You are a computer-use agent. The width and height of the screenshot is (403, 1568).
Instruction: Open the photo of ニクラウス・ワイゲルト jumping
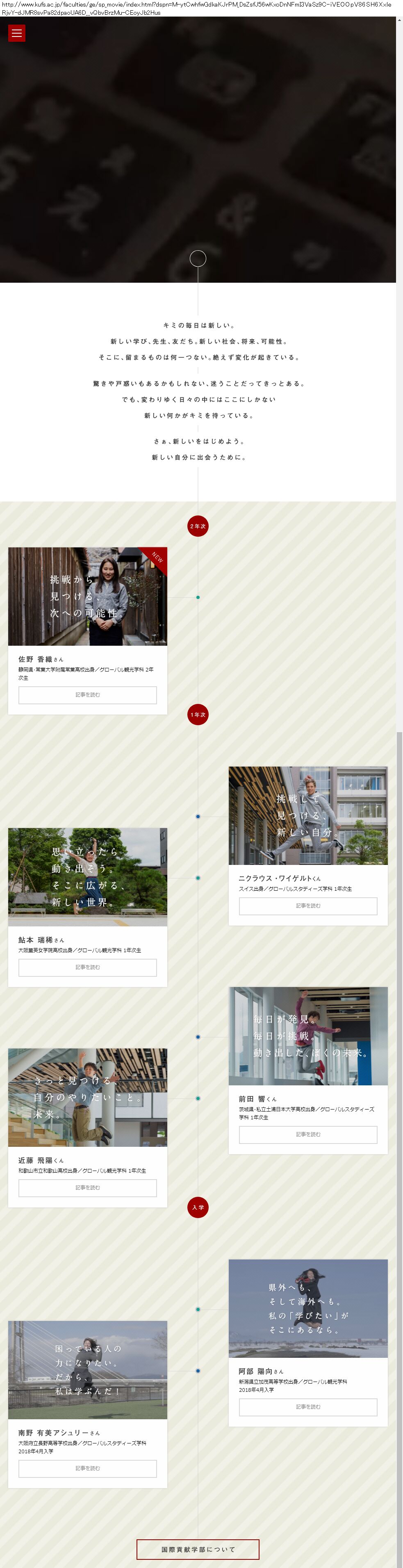pyautogui.click(x=308, y=816)
